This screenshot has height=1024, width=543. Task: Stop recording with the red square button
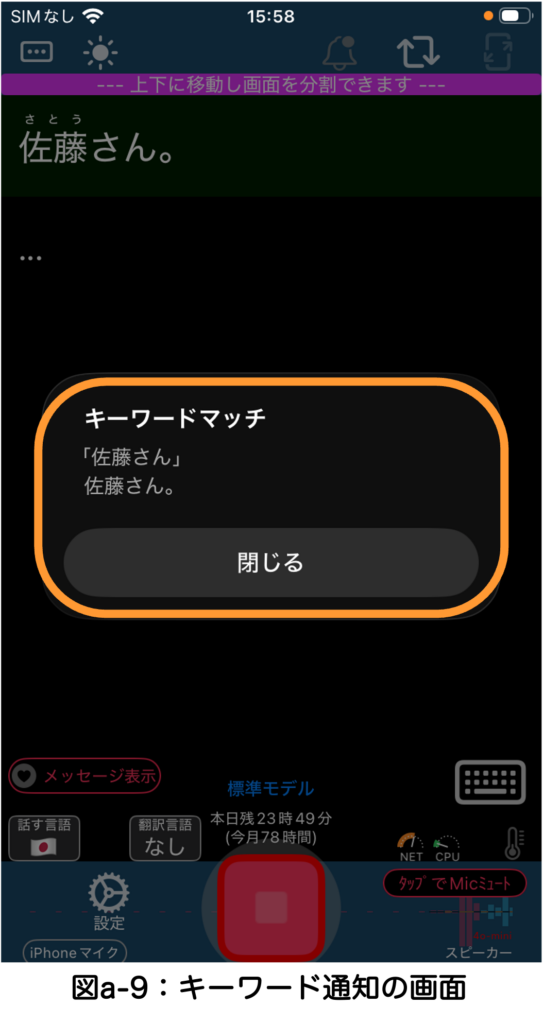click(271, 907)
